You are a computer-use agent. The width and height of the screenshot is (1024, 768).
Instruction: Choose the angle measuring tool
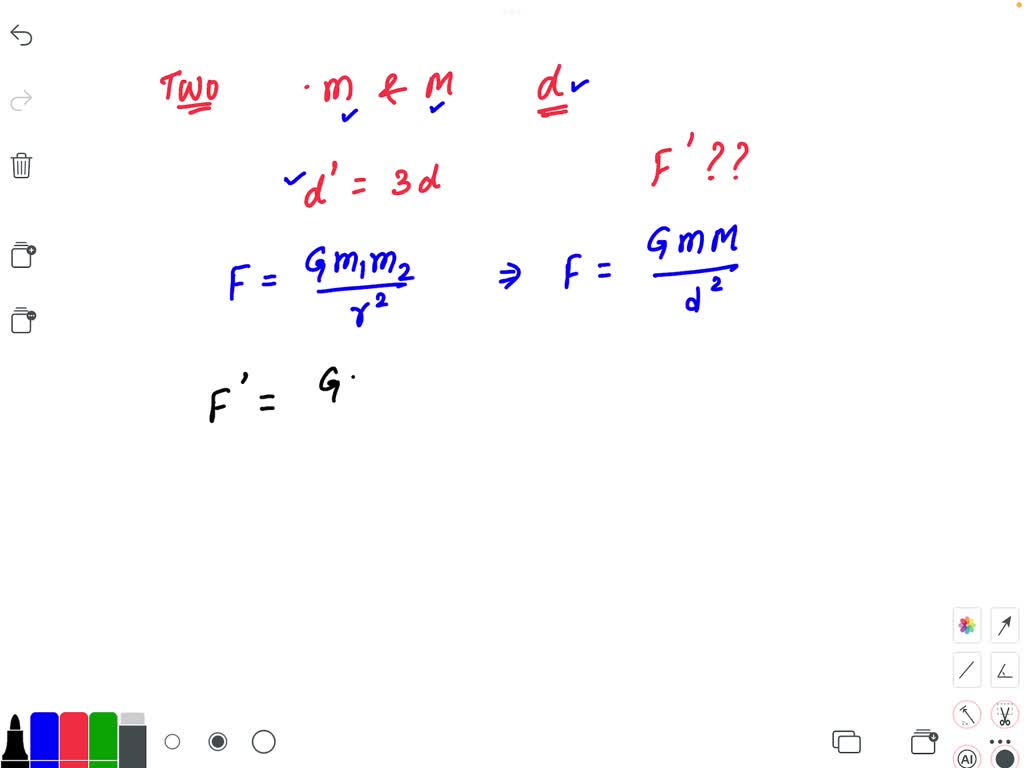click(x=1005, y=671)
